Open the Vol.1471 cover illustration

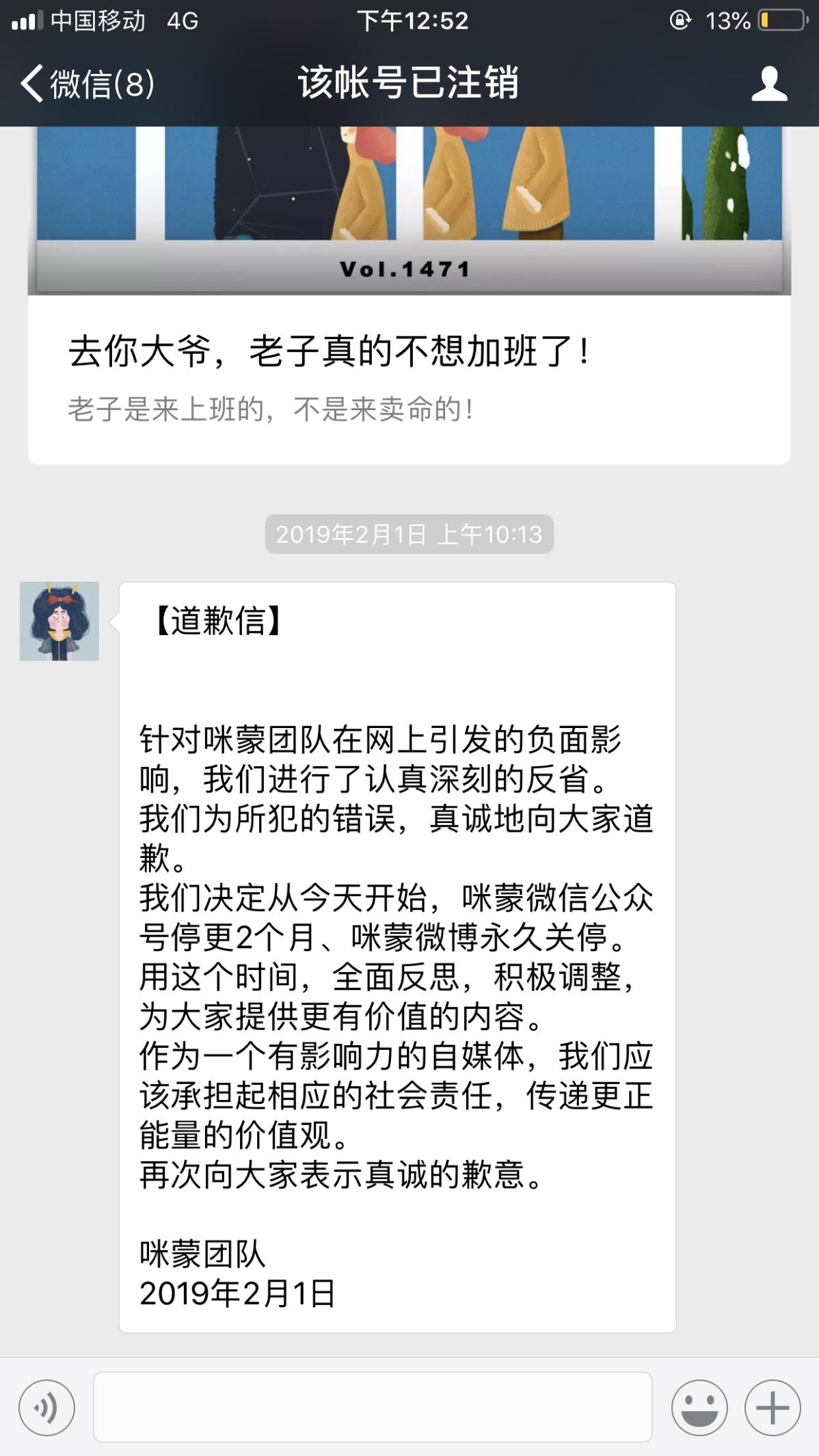(409, 205)
